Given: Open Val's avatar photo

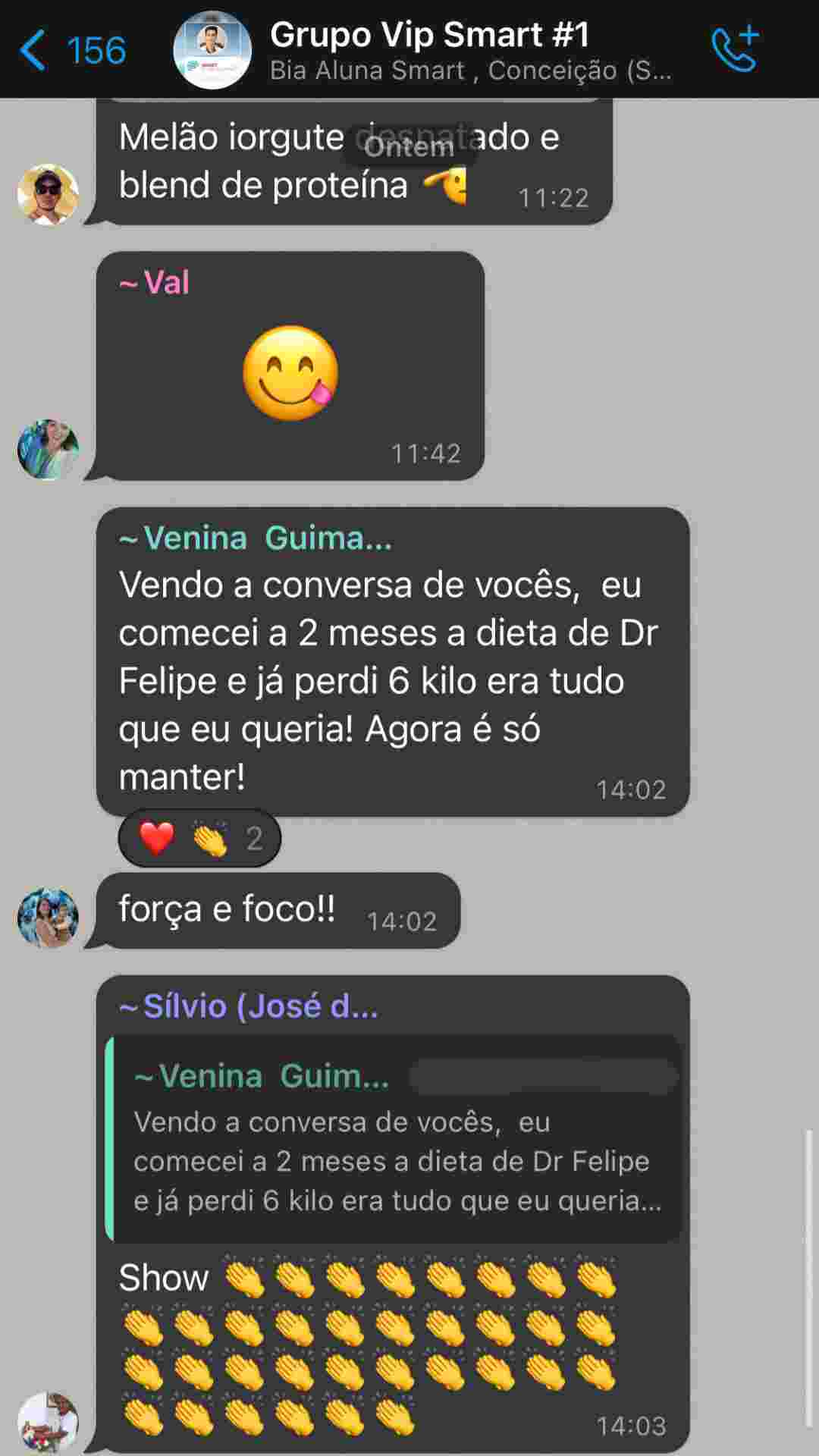Looking at the screenshot, I should [x=48, y=450].
